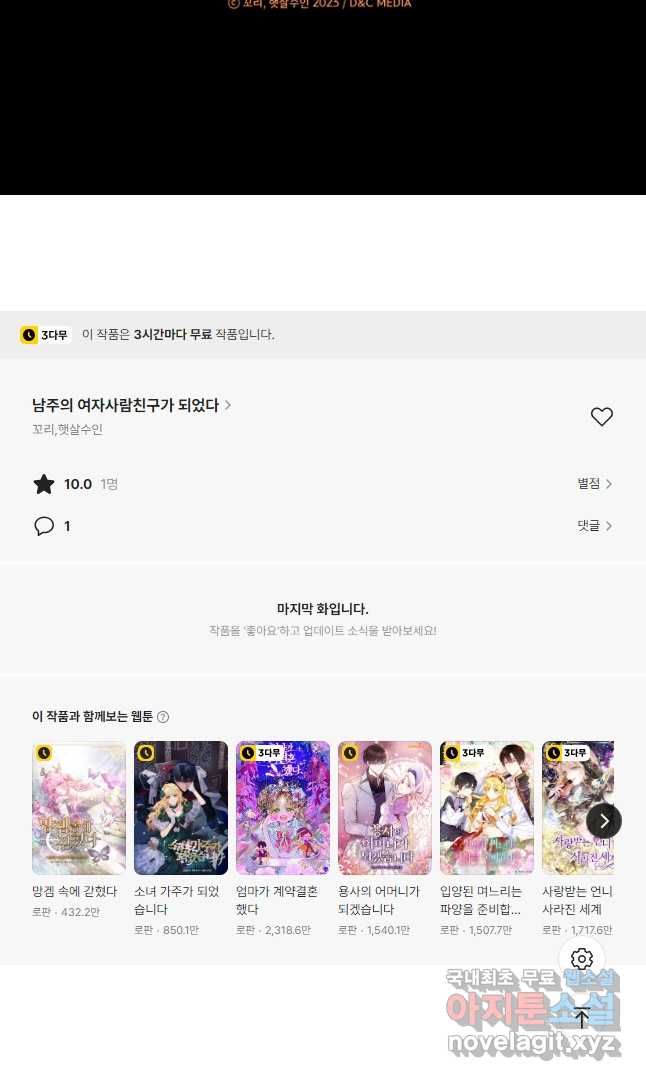Open the viewer settings gear

(x=582, y=959)
